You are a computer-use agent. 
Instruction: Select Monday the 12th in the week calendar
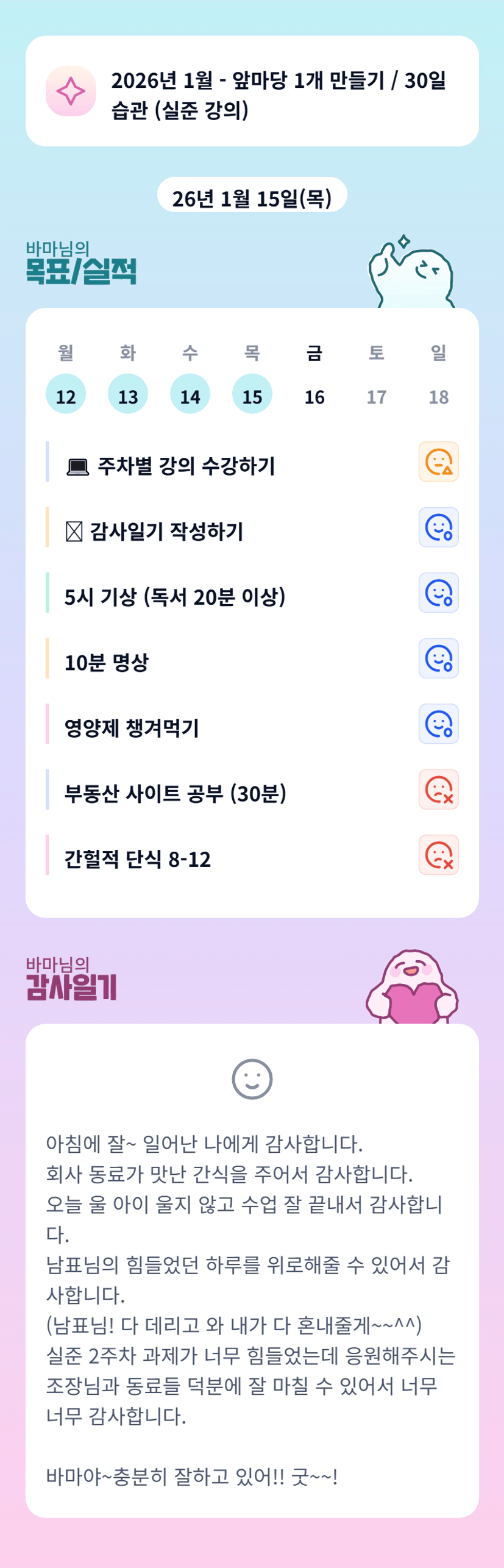pyautogui.click(x=66, y=394)
